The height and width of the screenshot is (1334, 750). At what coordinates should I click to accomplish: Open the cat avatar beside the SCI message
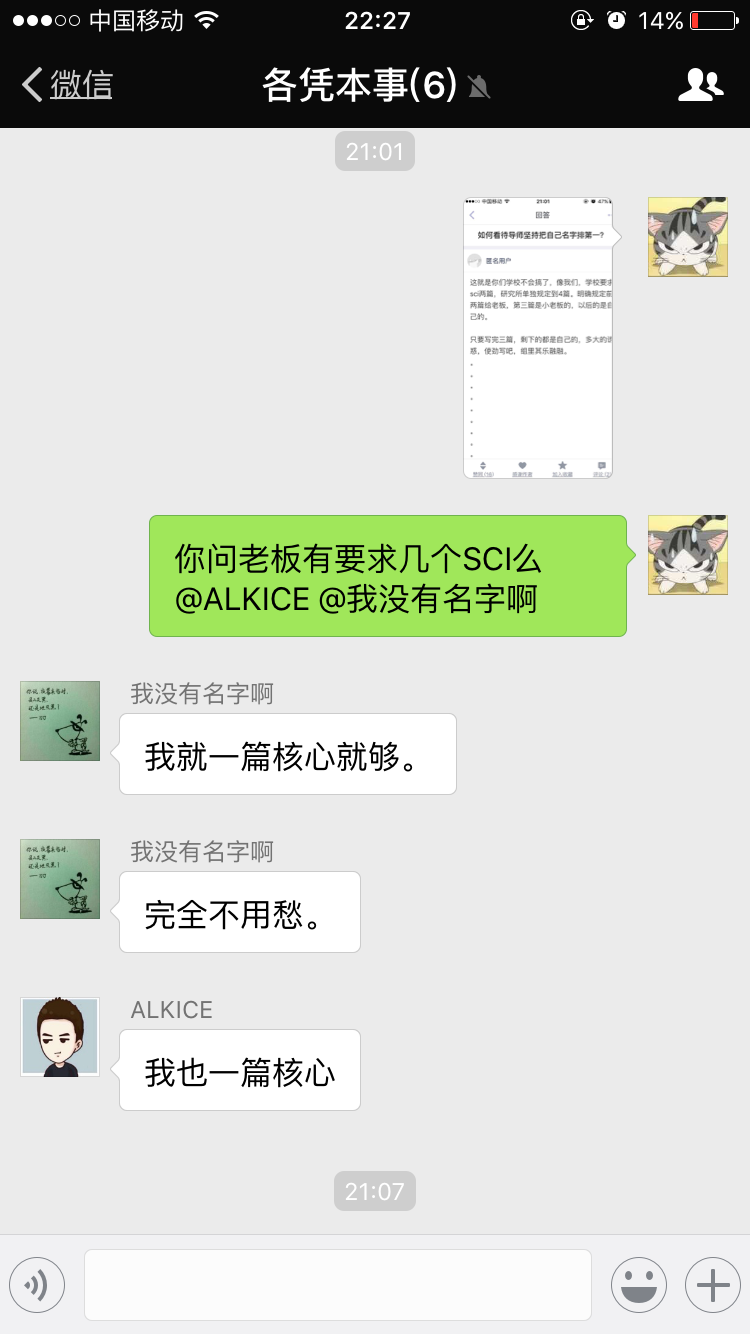coord(687,555)
